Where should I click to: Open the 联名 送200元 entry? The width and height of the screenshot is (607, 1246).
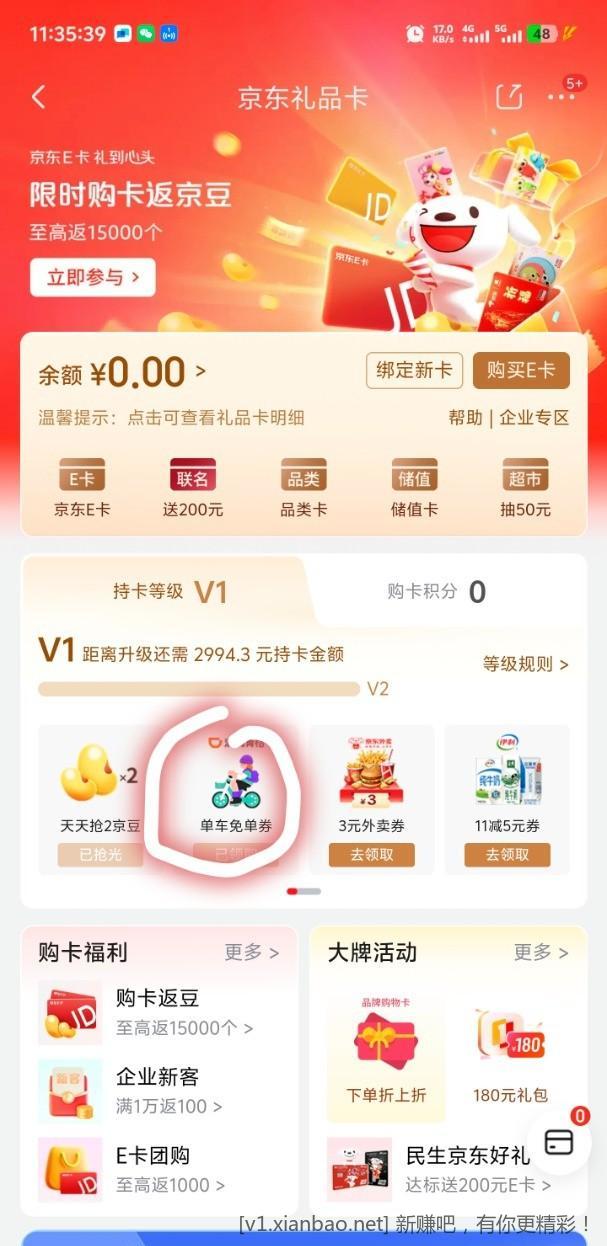(x=193, y=489)
